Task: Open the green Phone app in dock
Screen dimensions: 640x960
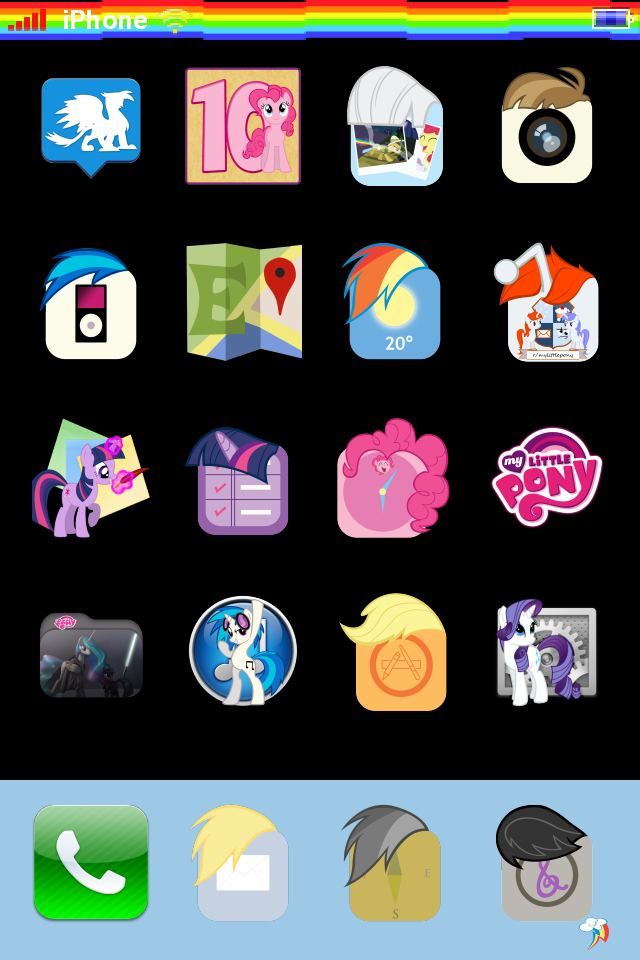Action: (x=91, y=862)
